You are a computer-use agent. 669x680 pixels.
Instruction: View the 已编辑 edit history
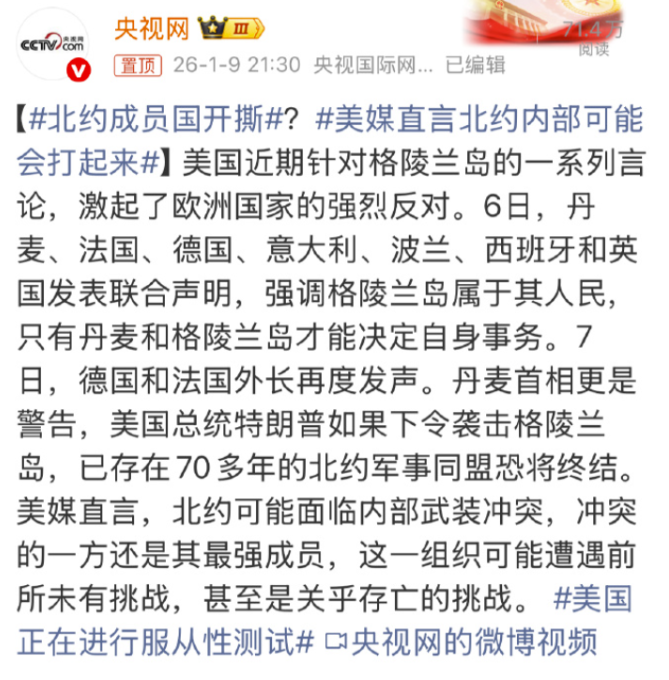coord(475,65)
